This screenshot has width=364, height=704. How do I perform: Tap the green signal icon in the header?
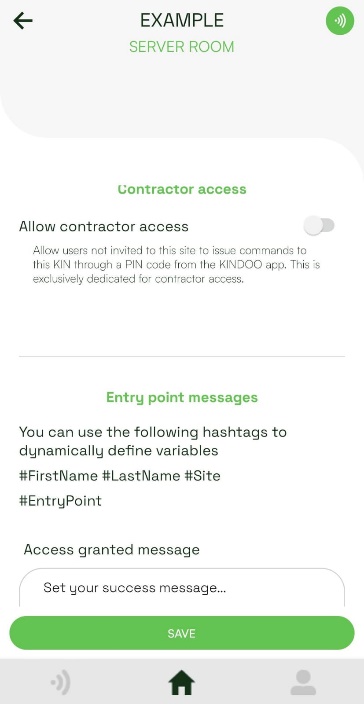[x=340, y=21]
